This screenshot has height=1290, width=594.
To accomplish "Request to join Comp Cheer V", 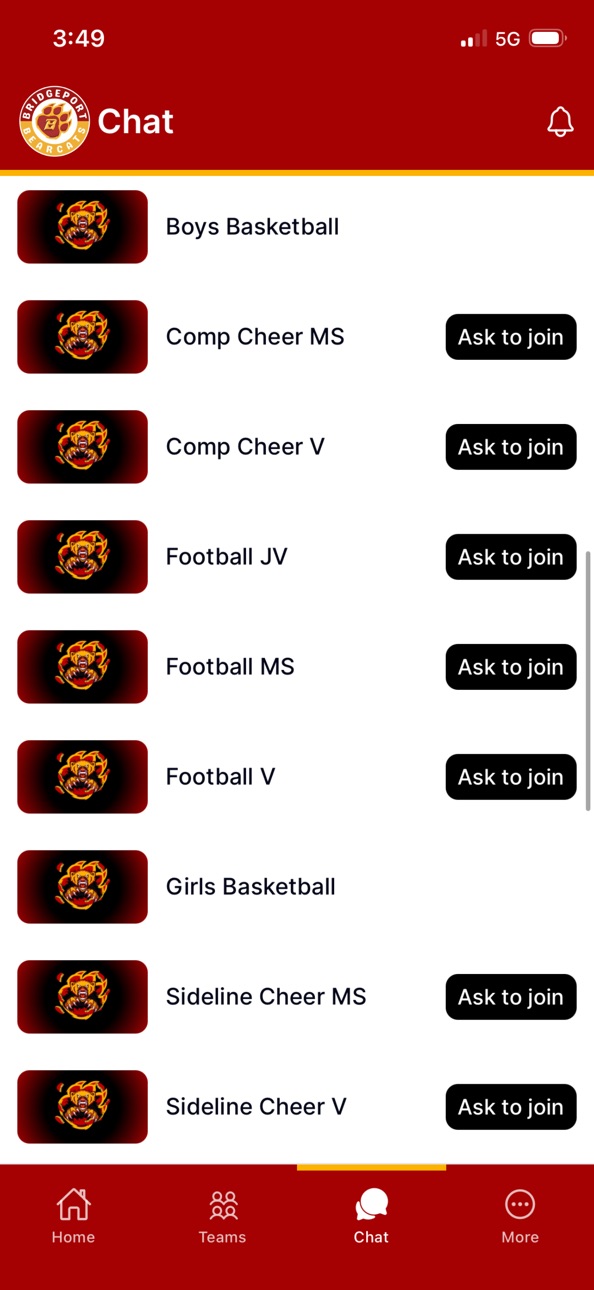I will tap(511, 447).
